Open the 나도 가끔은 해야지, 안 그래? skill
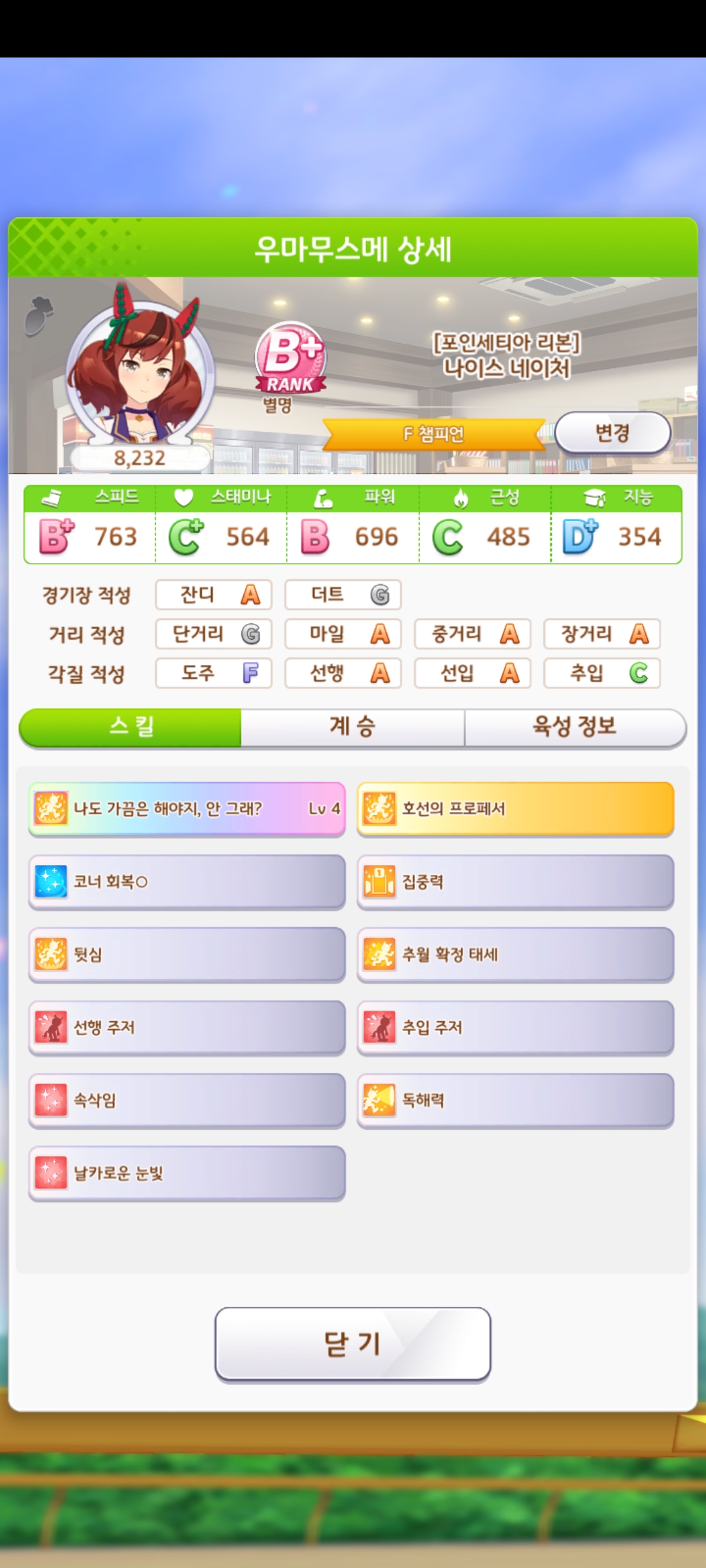 click(186, 809)
